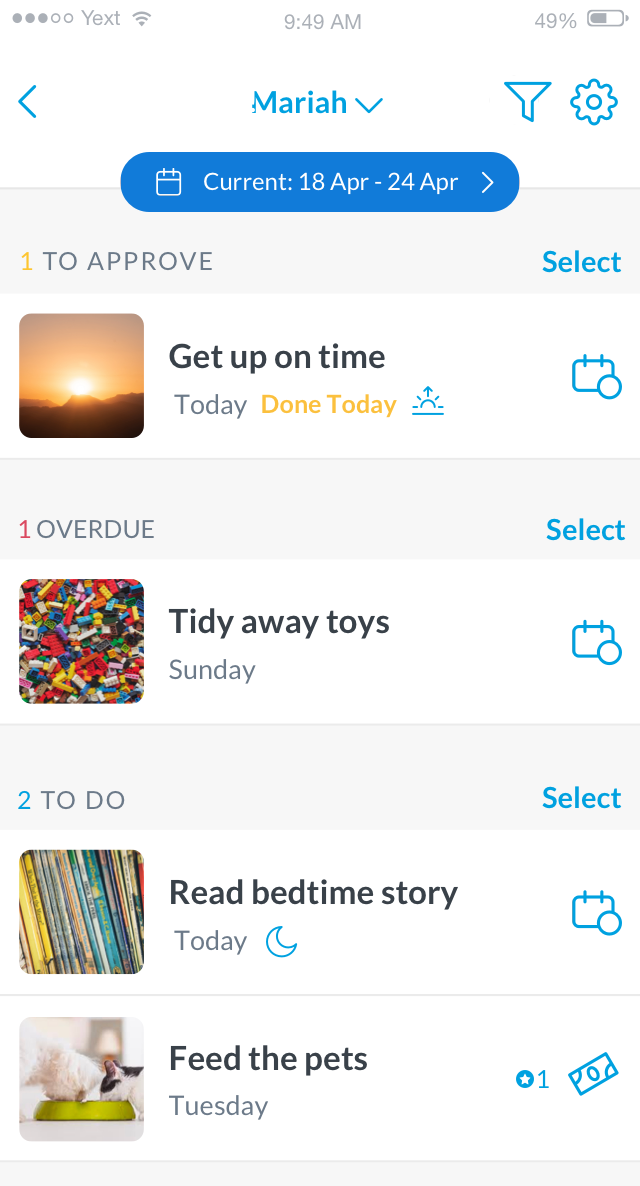The width and height of the screenshot is (640, 1186).
Task: Tap Select in the Overdue section
Action: pos(585,530)
